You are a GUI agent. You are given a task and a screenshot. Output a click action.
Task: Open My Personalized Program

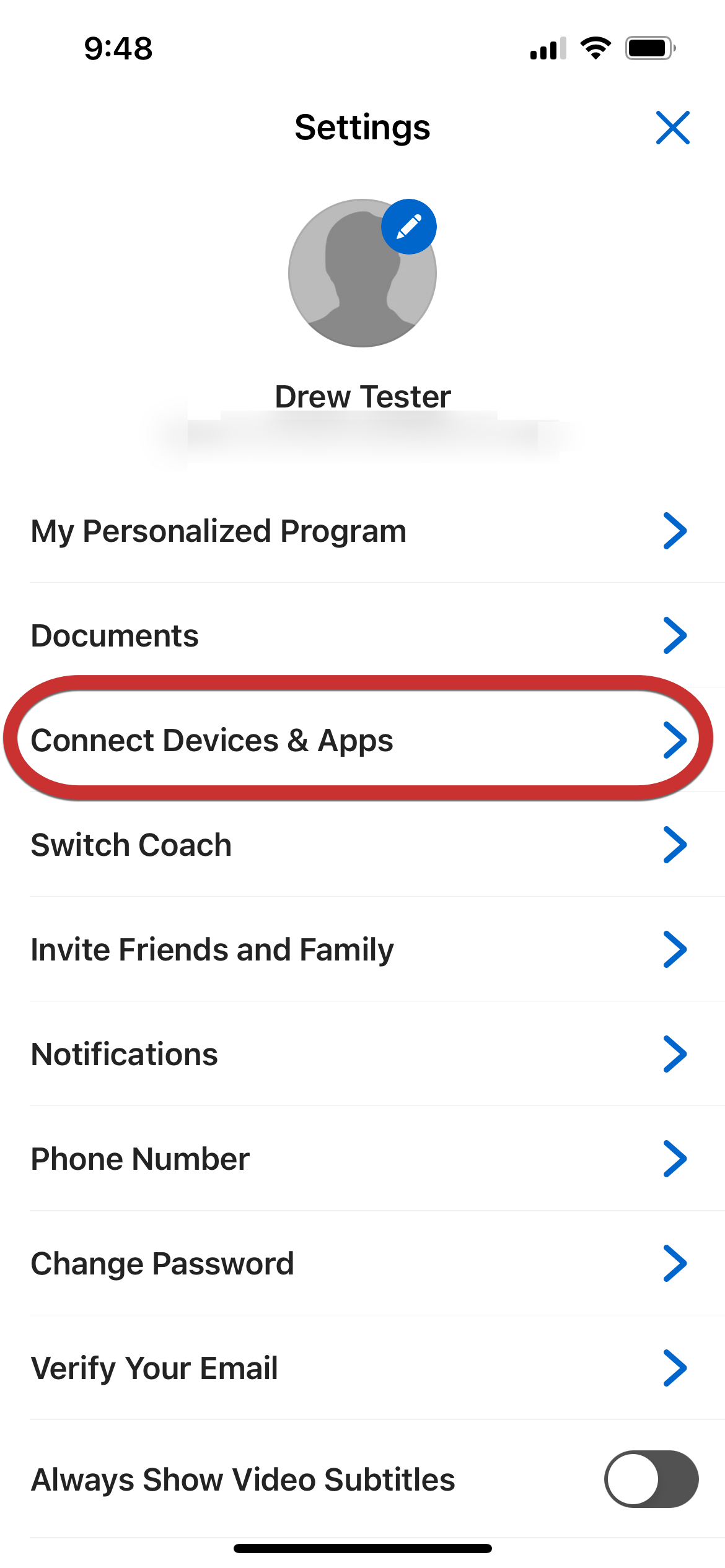click(x=362, y=531)
